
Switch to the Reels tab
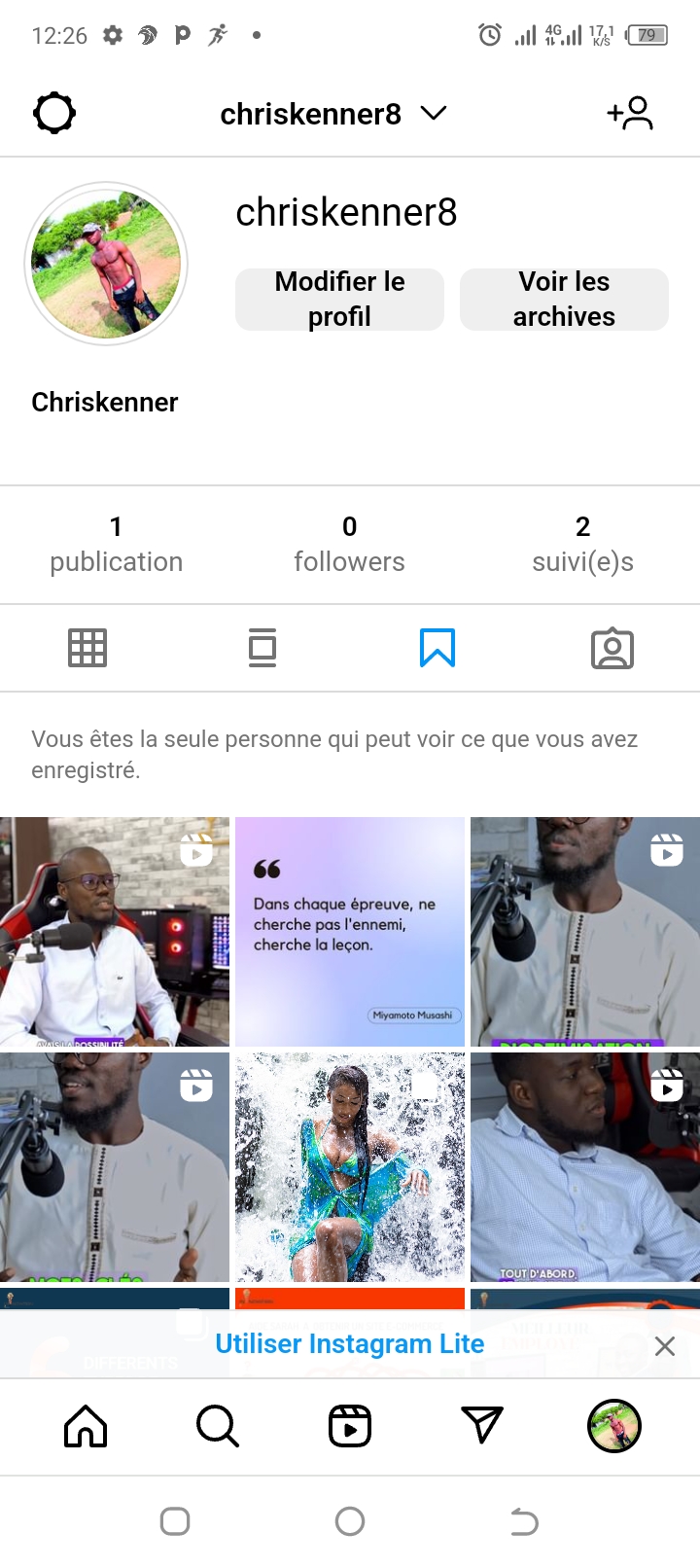pos(350,1427)
